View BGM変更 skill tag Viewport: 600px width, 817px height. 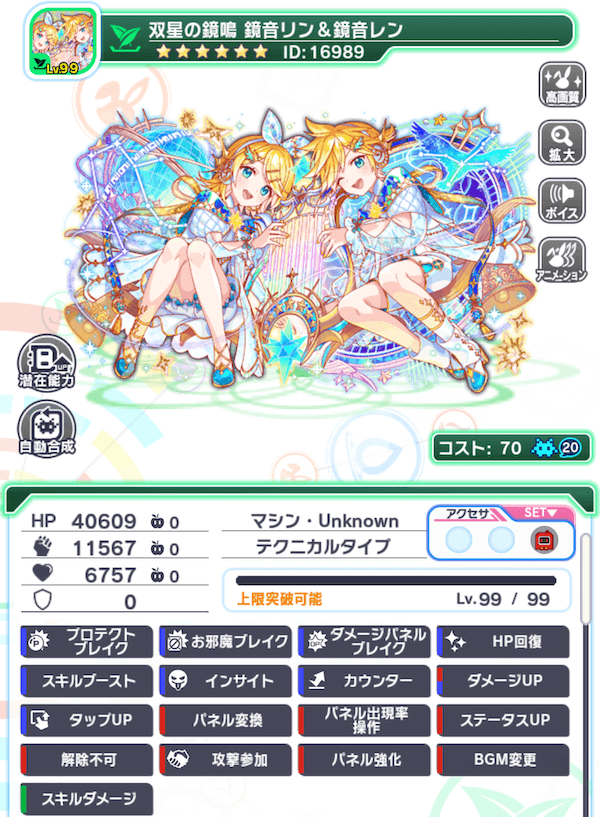[x=503, y=760]
